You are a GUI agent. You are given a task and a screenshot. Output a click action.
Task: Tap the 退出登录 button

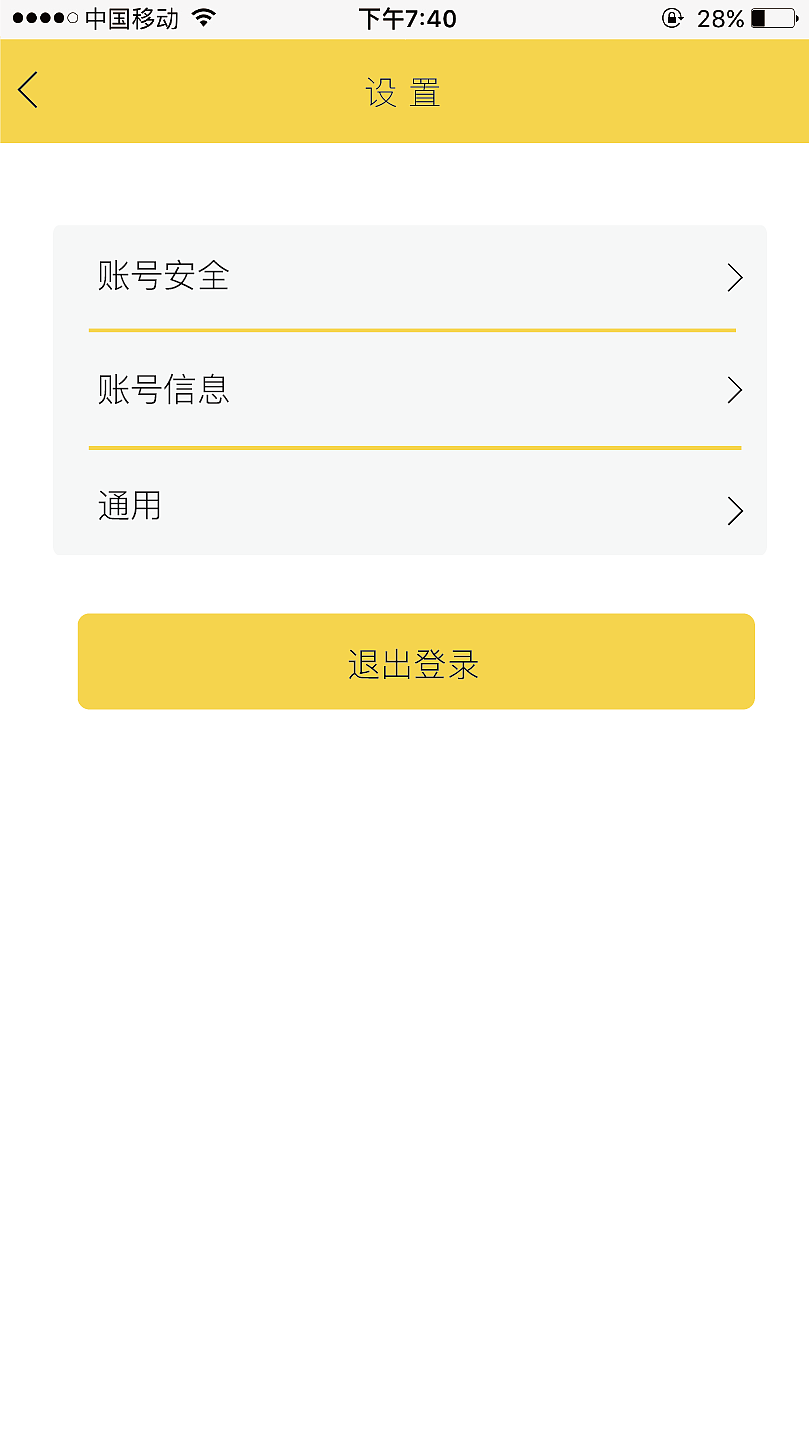[415, 661]
